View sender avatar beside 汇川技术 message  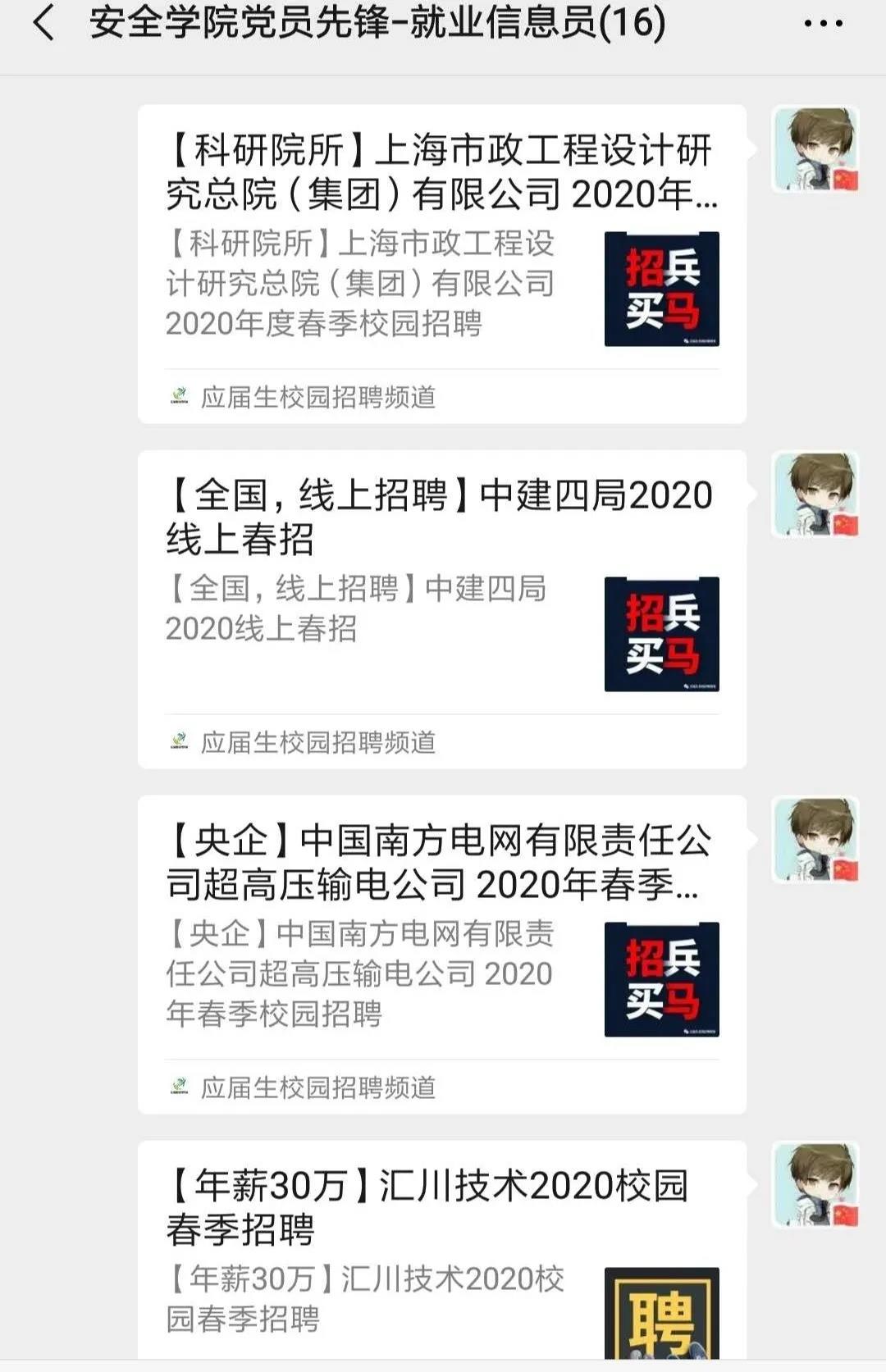pyautogui.click(x=815, y=1185)
